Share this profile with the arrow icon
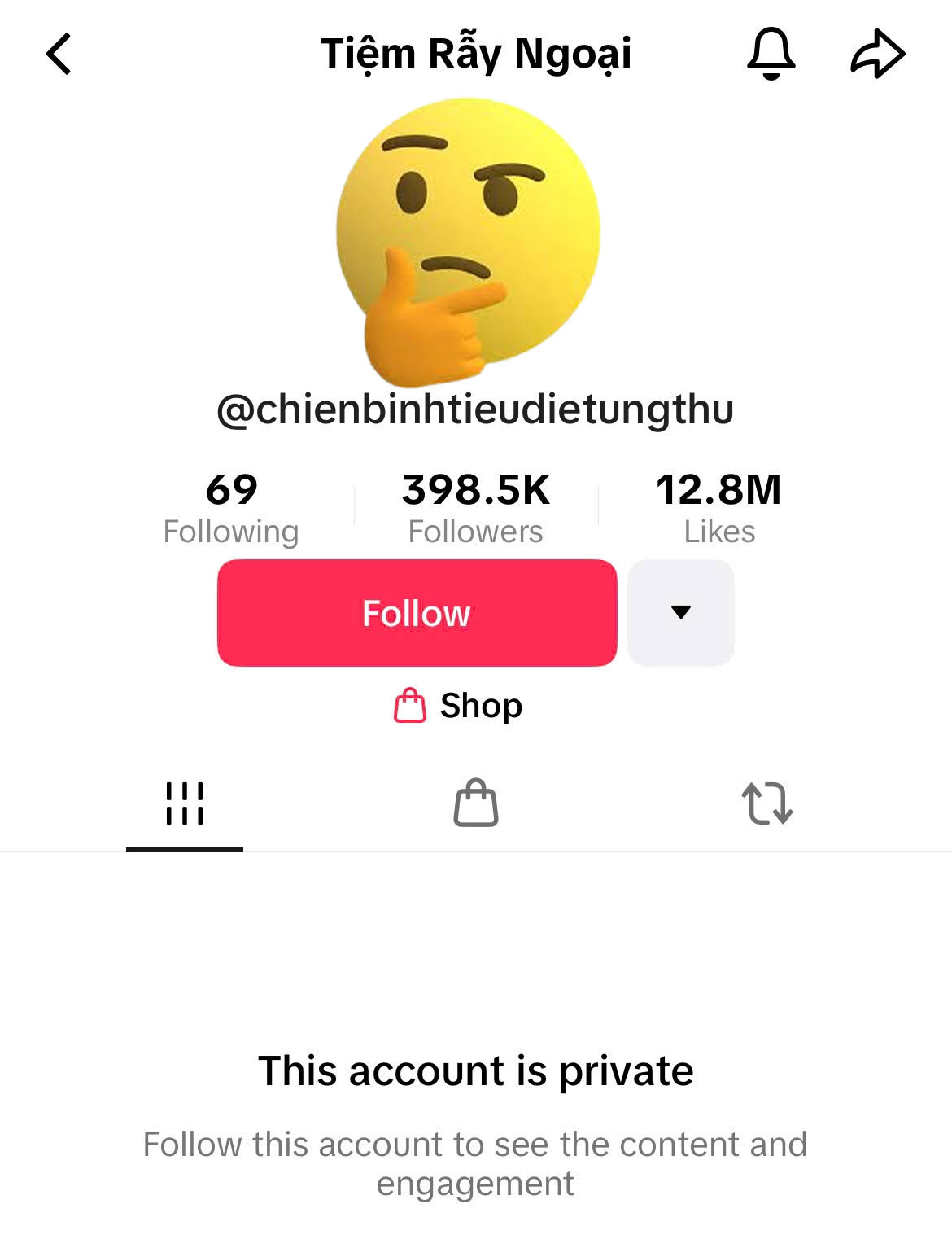 (x=877, y=55)
